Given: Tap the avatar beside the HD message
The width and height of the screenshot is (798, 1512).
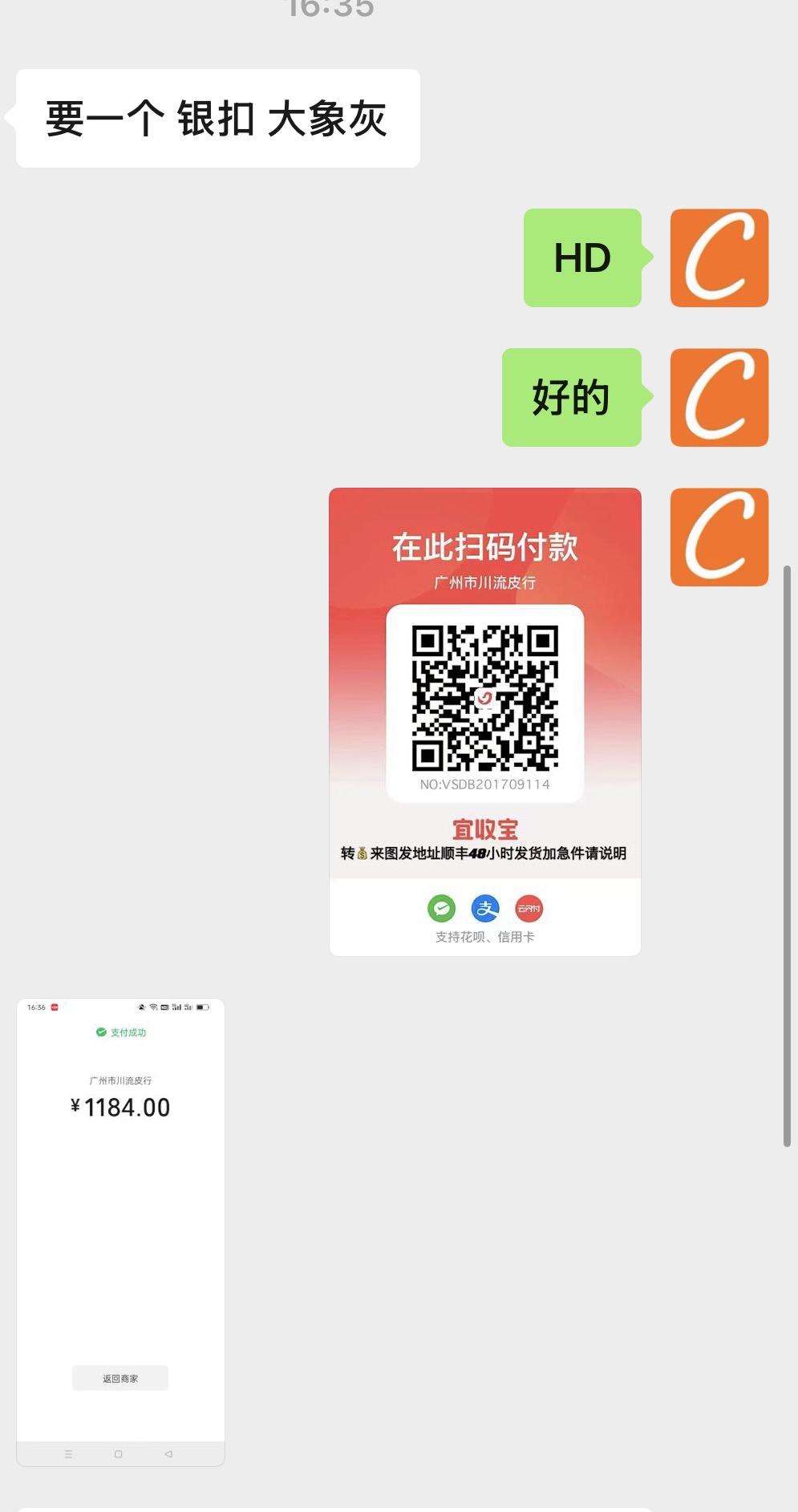Looking at the screenshot, I should [x=719, y=258].
